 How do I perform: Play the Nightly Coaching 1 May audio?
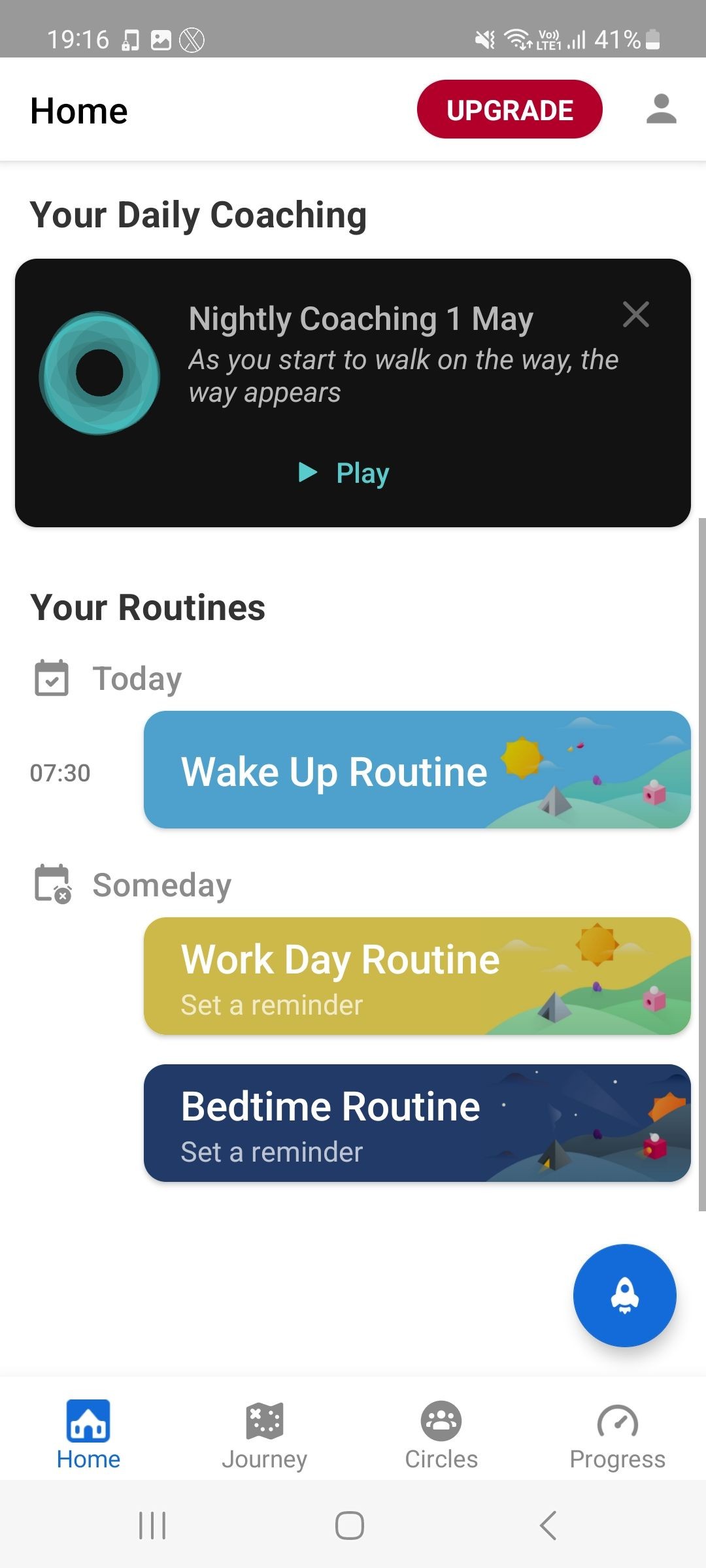point(345,472)
